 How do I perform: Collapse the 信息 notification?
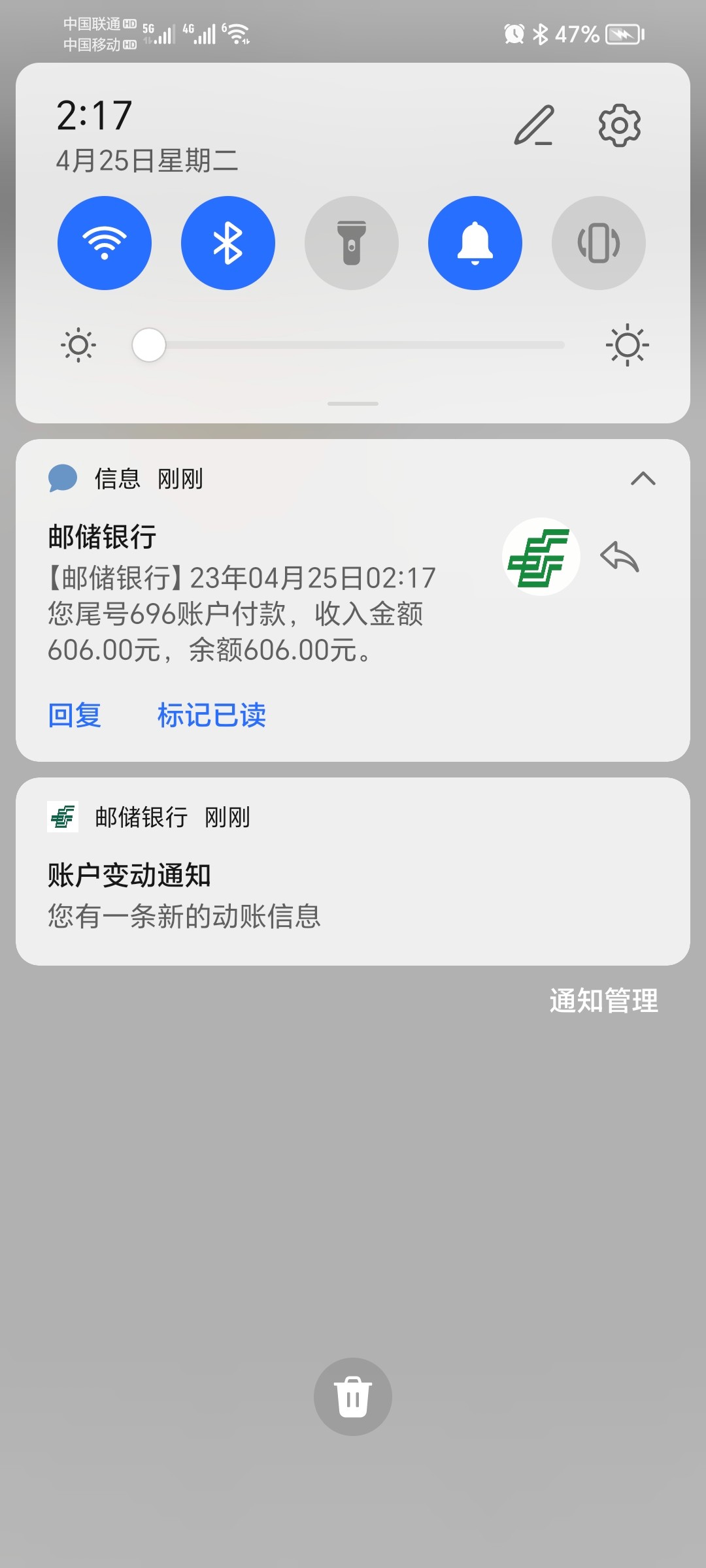pos(643,479)
